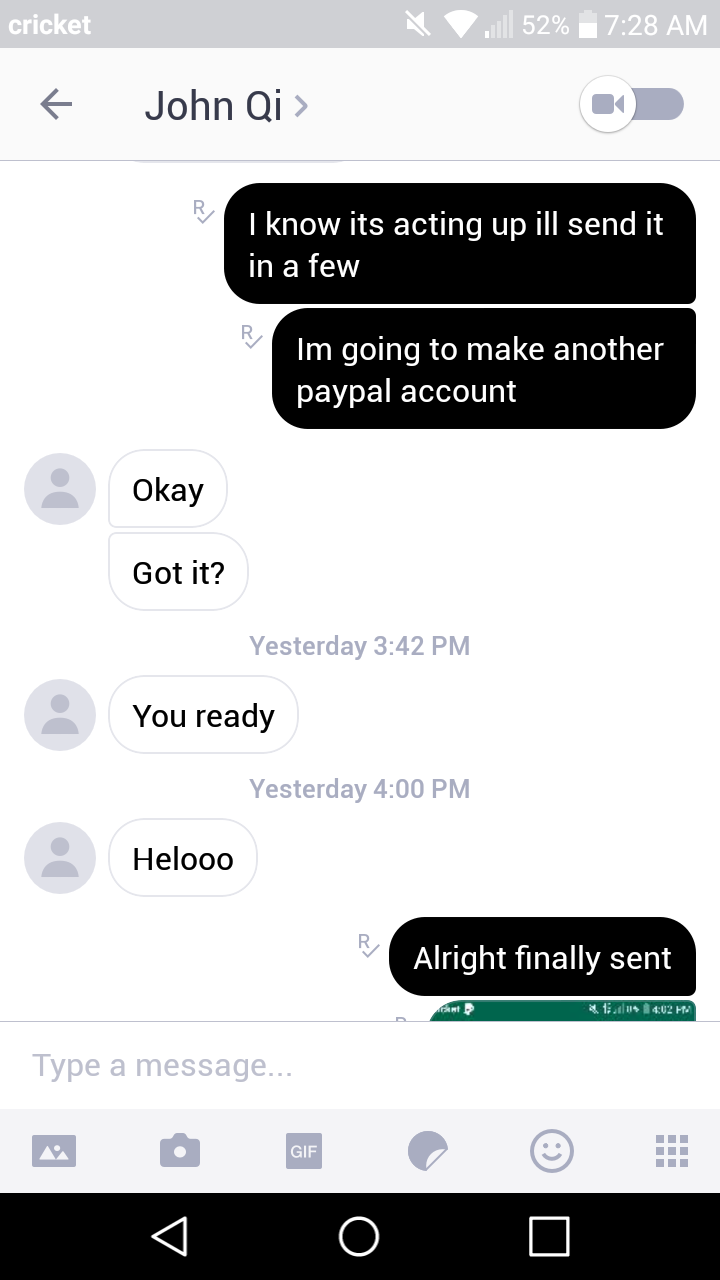Open the photo gallery picker

tap(54, 1150)
